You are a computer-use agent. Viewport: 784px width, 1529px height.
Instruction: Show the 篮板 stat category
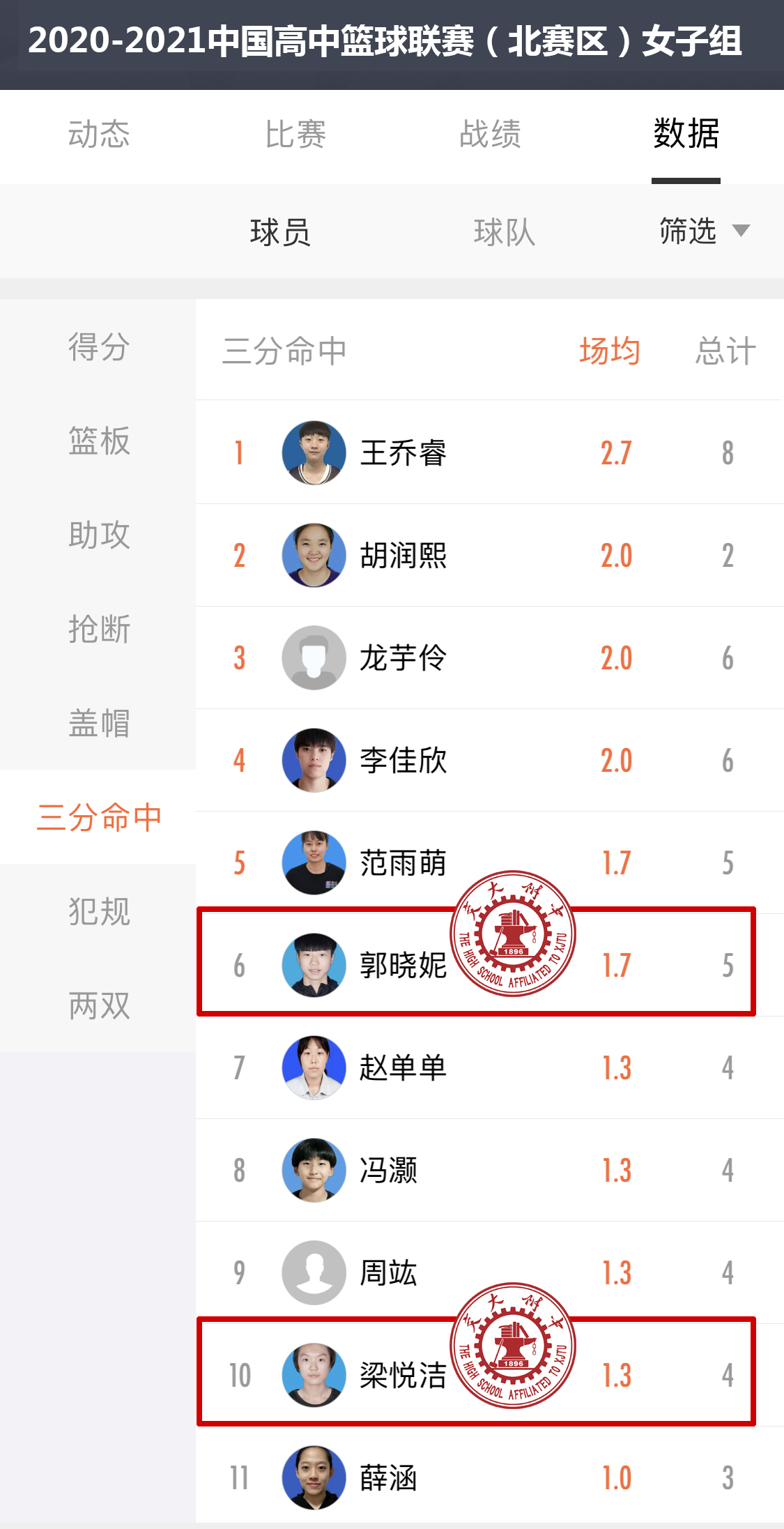(x=99, y=441)
